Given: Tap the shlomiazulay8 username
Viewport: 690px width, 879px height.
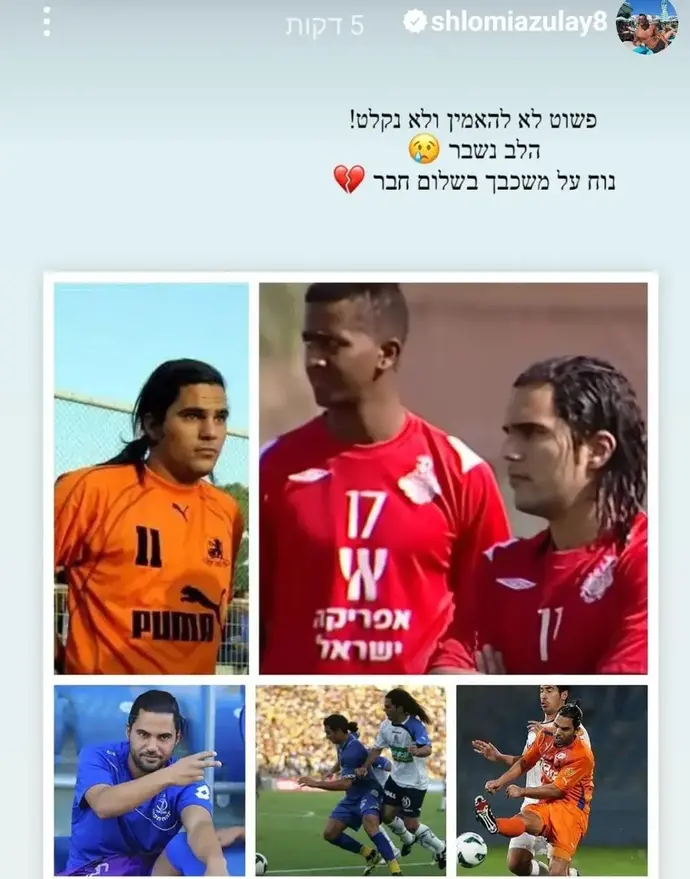Looking at the screenshot, I should click(518, 23).
